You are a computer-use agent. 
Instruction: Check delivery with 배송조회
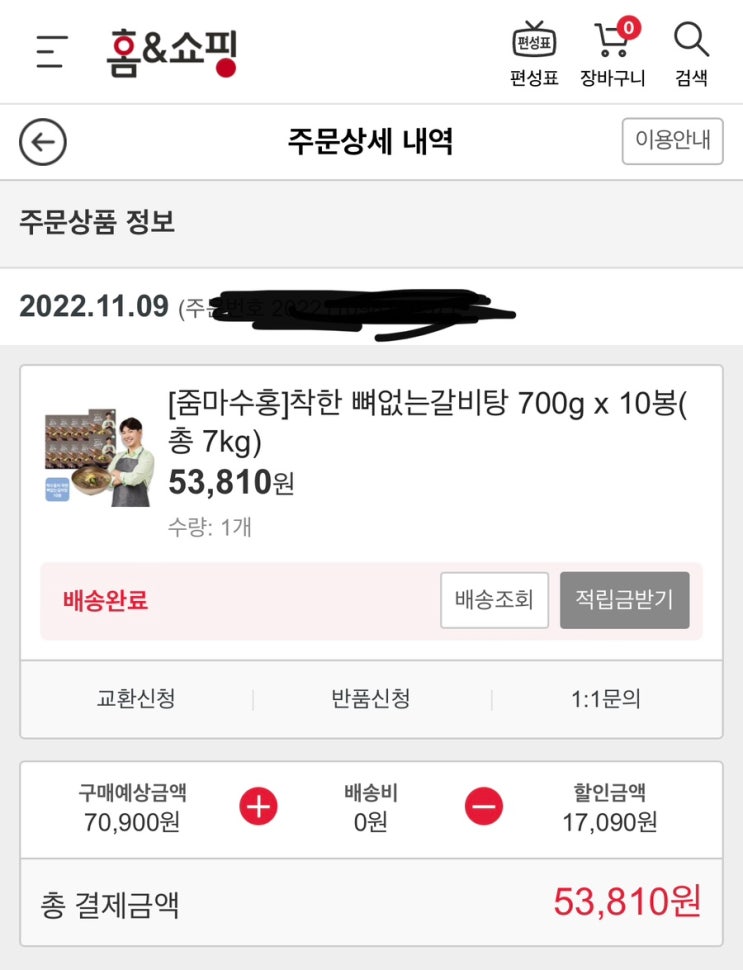point(494,600)
